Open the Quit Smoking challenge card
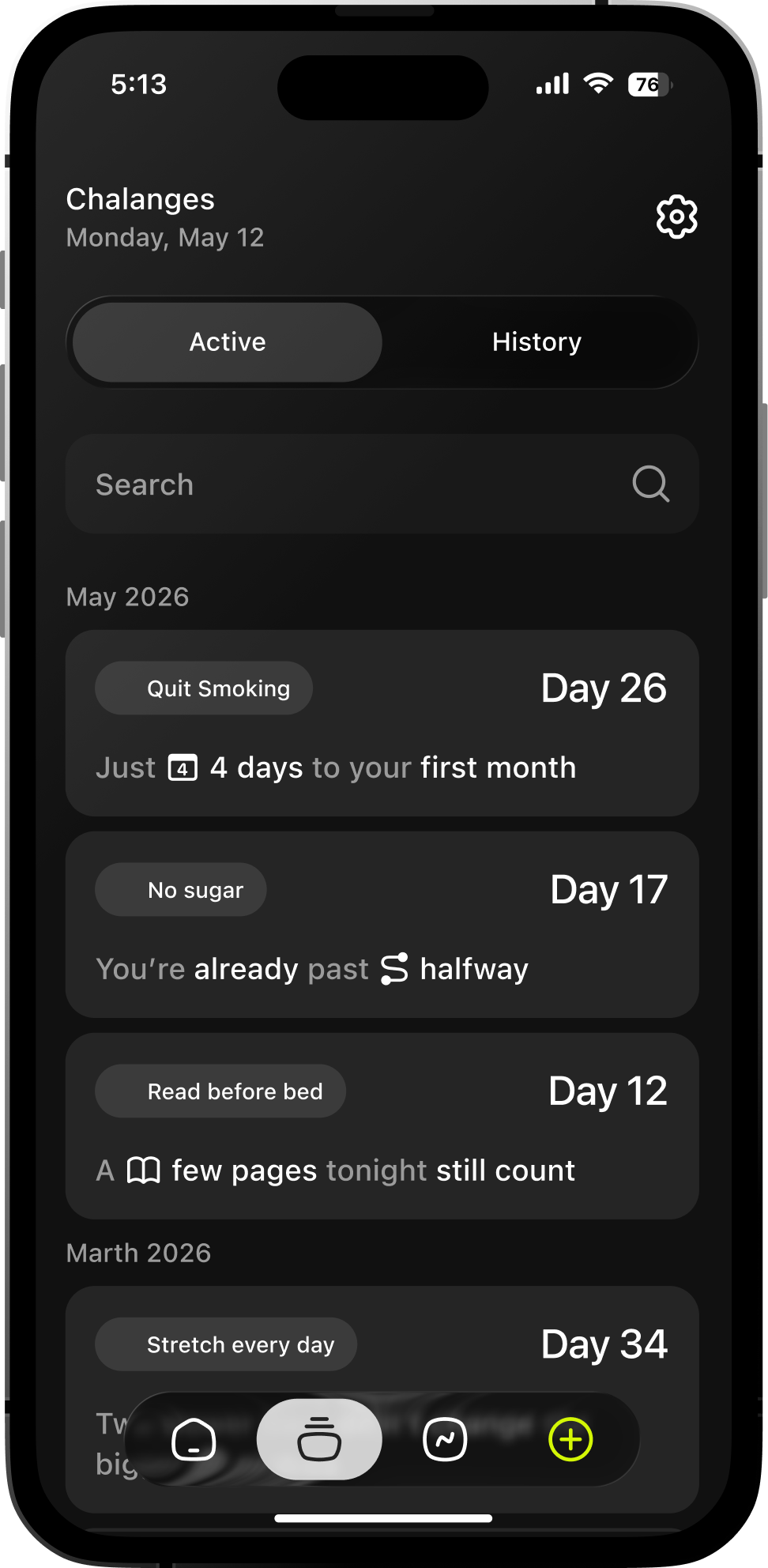 tap(382, 723)
